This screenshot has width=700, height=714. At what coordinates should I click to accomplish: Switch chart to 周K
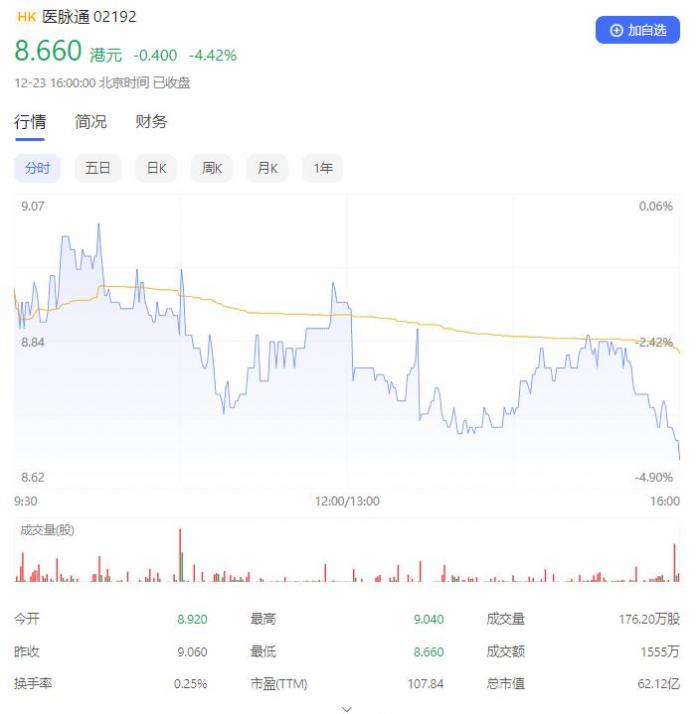pyautogui.click(x=211, y=168)
